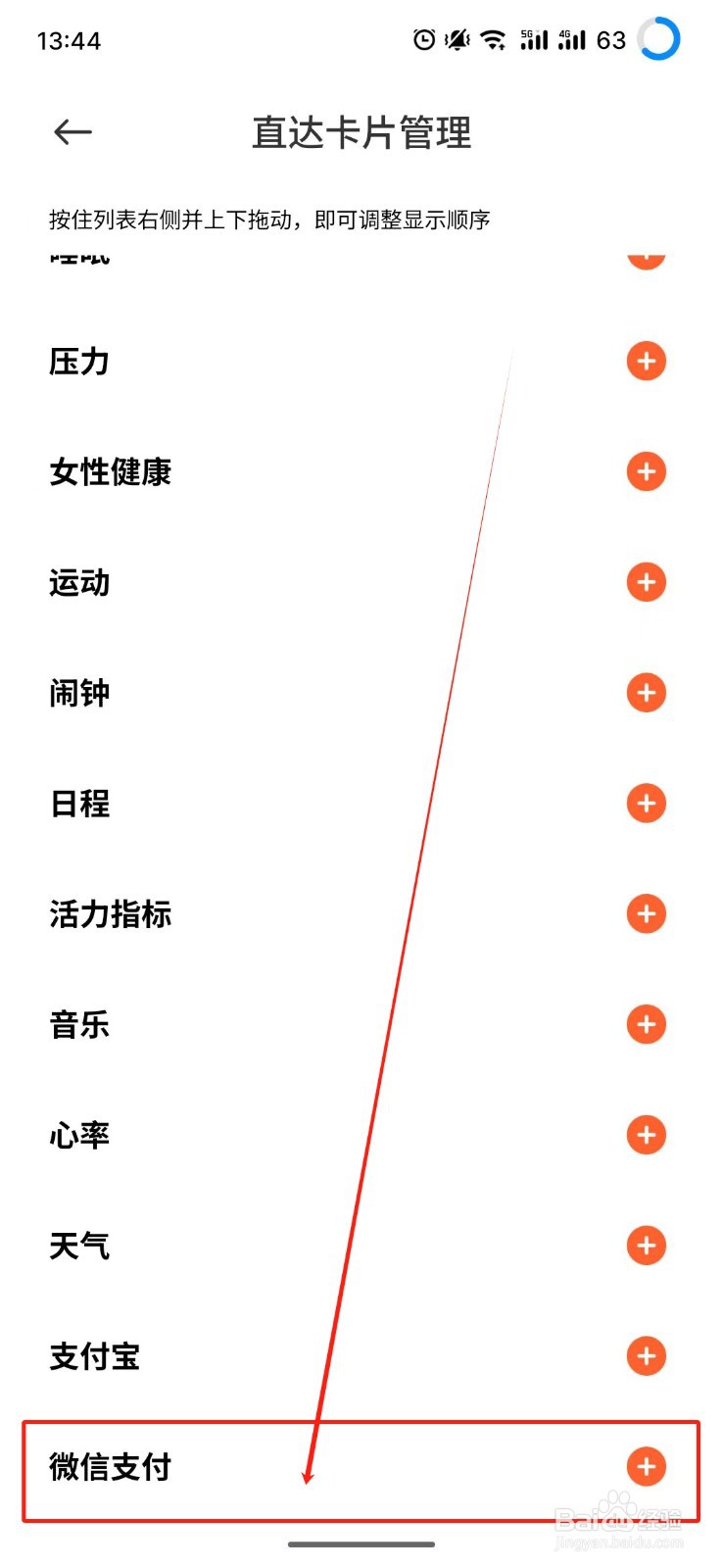Tap the 直达卡片管理 title text
The height and width of the screenshot is (1568, 723).
[x=361, y=134]
